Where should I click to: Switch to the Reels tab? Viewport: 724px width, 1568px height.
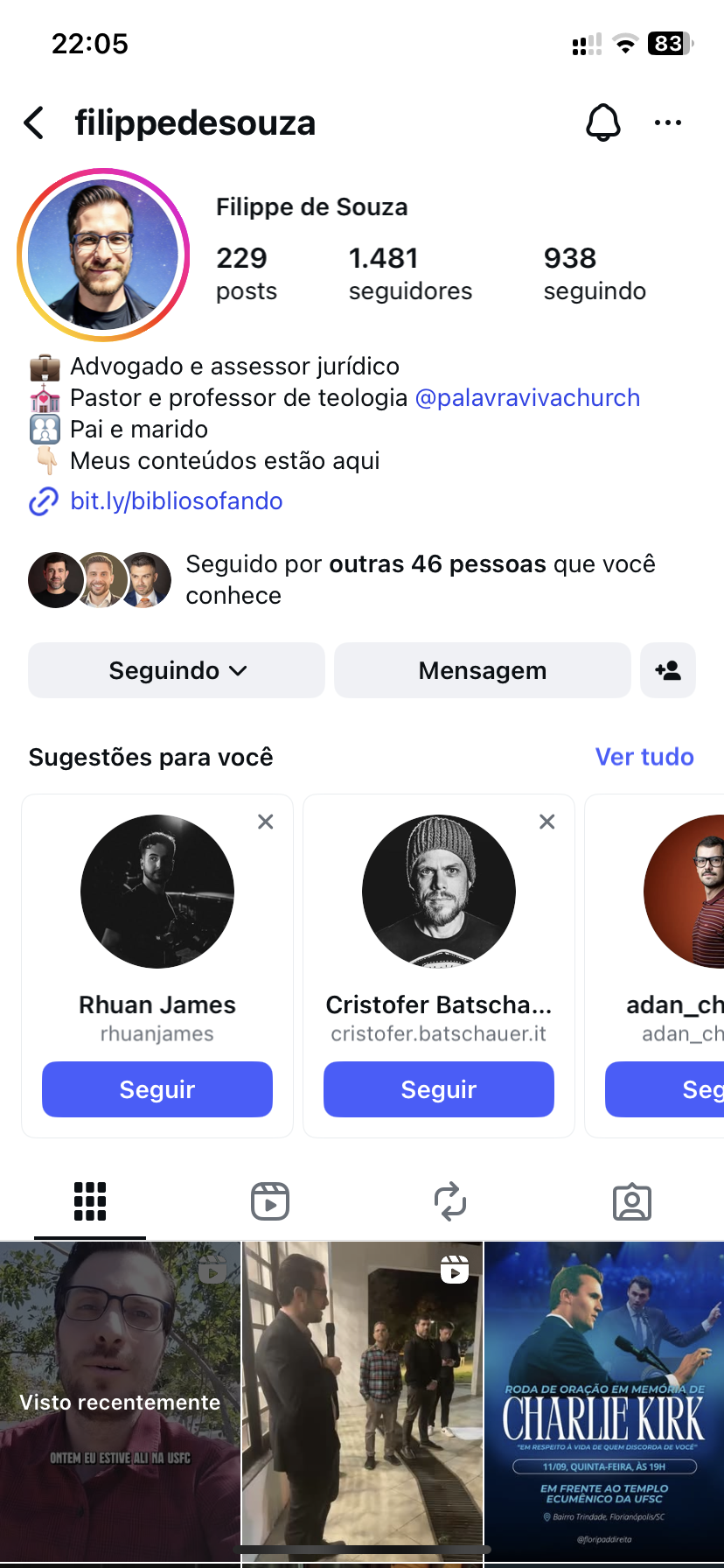pos(270,1201)
